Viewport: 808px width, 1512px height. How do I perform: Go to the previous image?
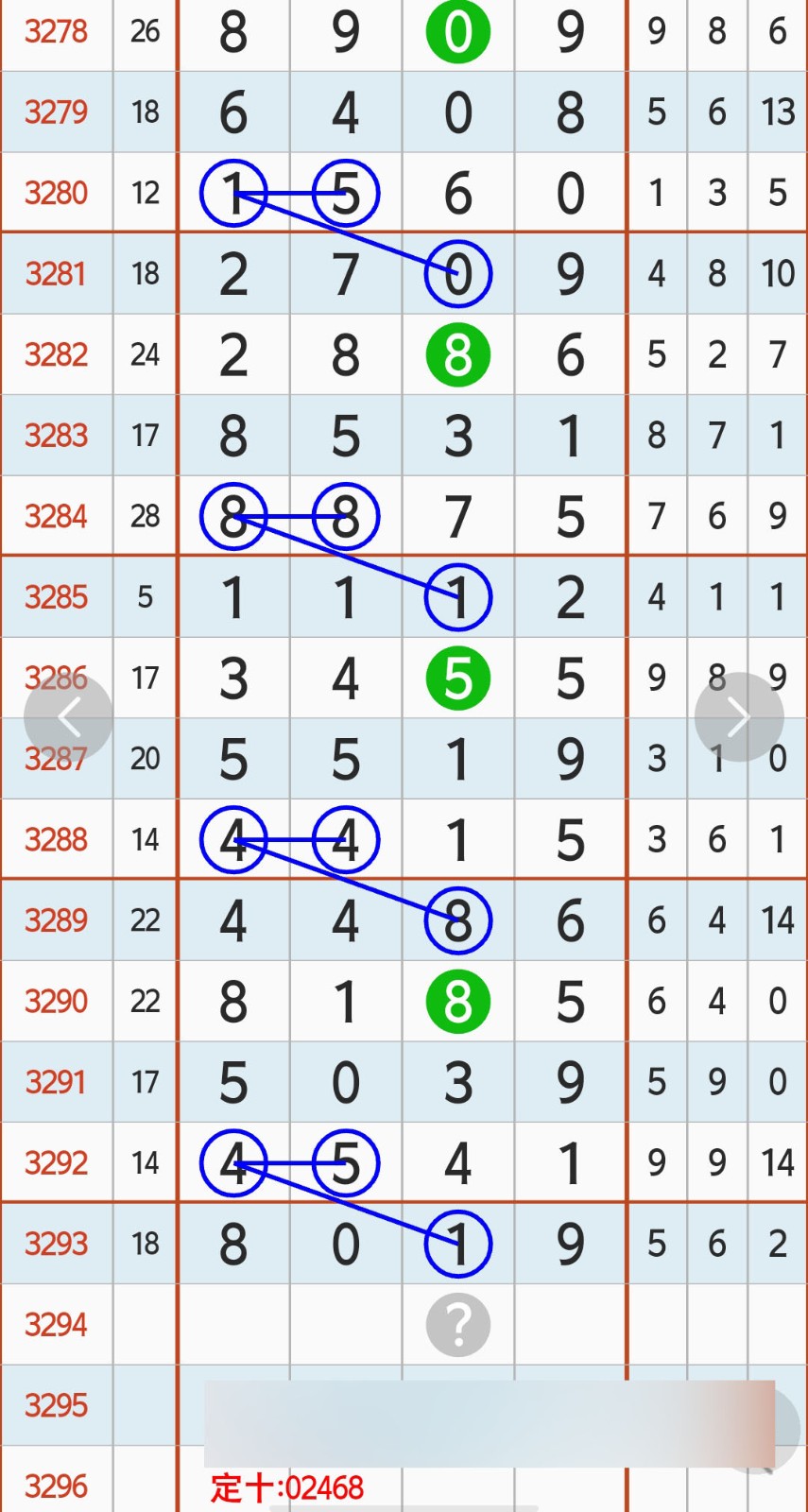tap(68, 717)
